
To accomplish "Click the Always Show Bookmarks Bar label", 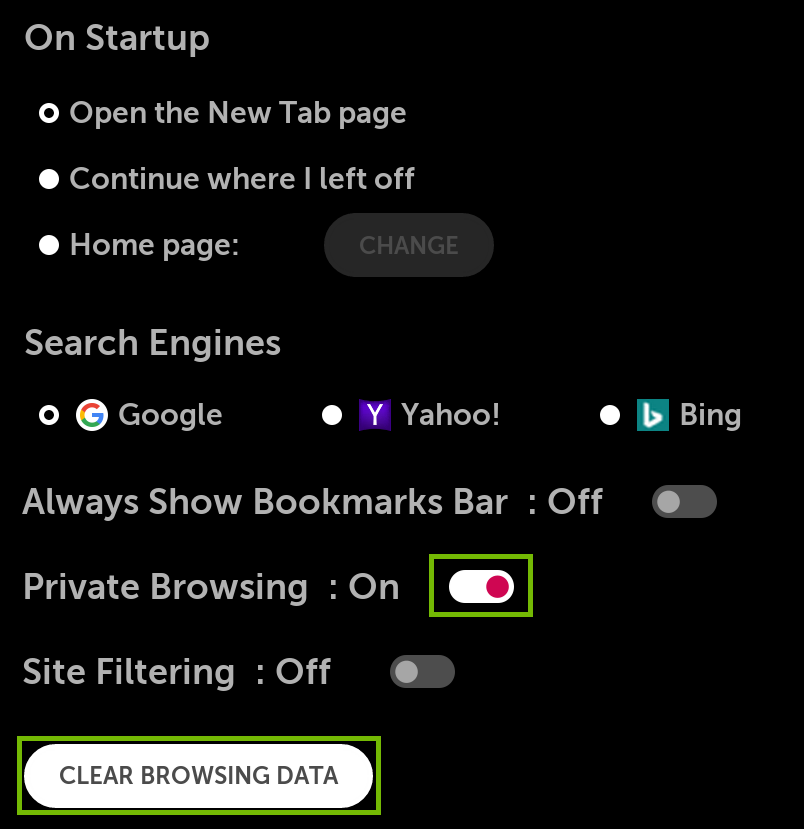I will [x=265, y=501].
